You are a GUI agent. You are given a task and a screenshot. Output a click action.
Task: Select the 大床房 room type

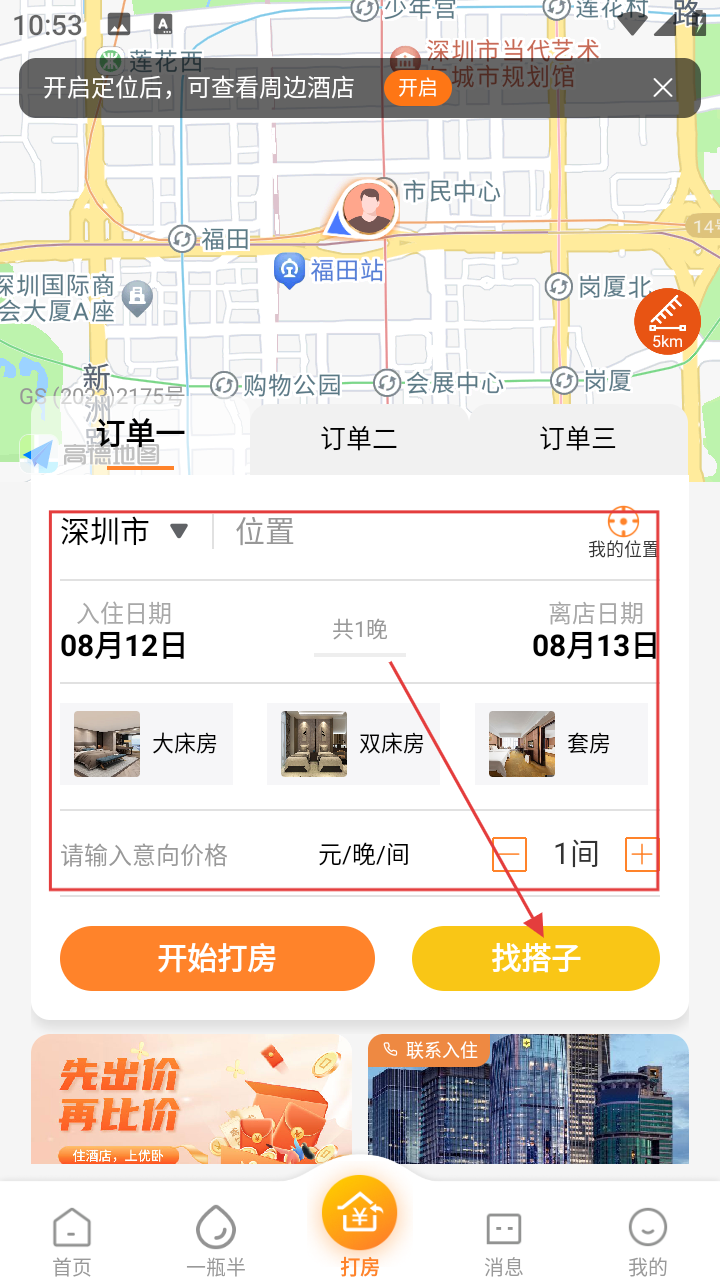[x=147, y=744]
